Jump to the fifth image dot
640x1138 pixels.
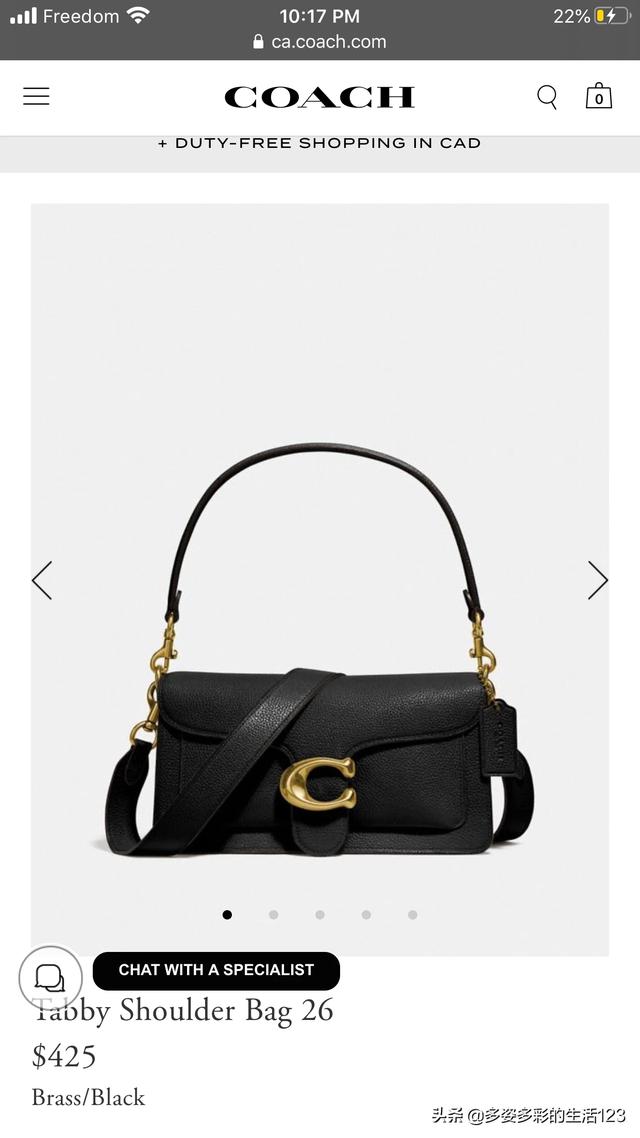pyautogui.click(x=412, y=914)
